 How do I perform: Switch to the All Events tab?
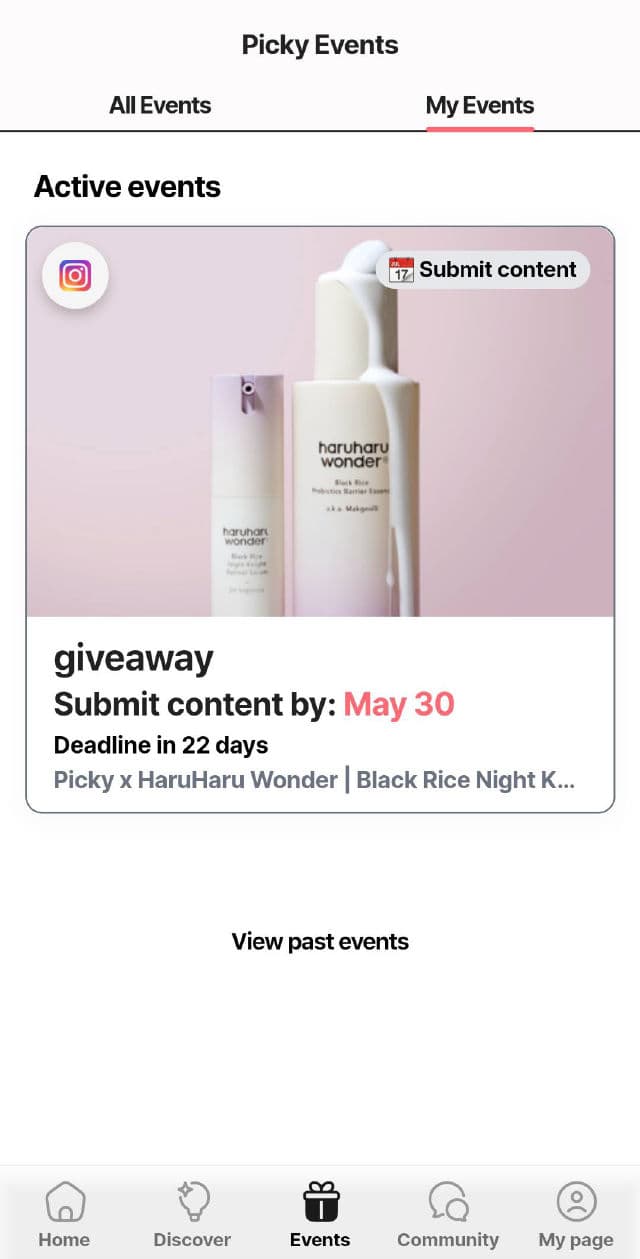tap(160, 105)
